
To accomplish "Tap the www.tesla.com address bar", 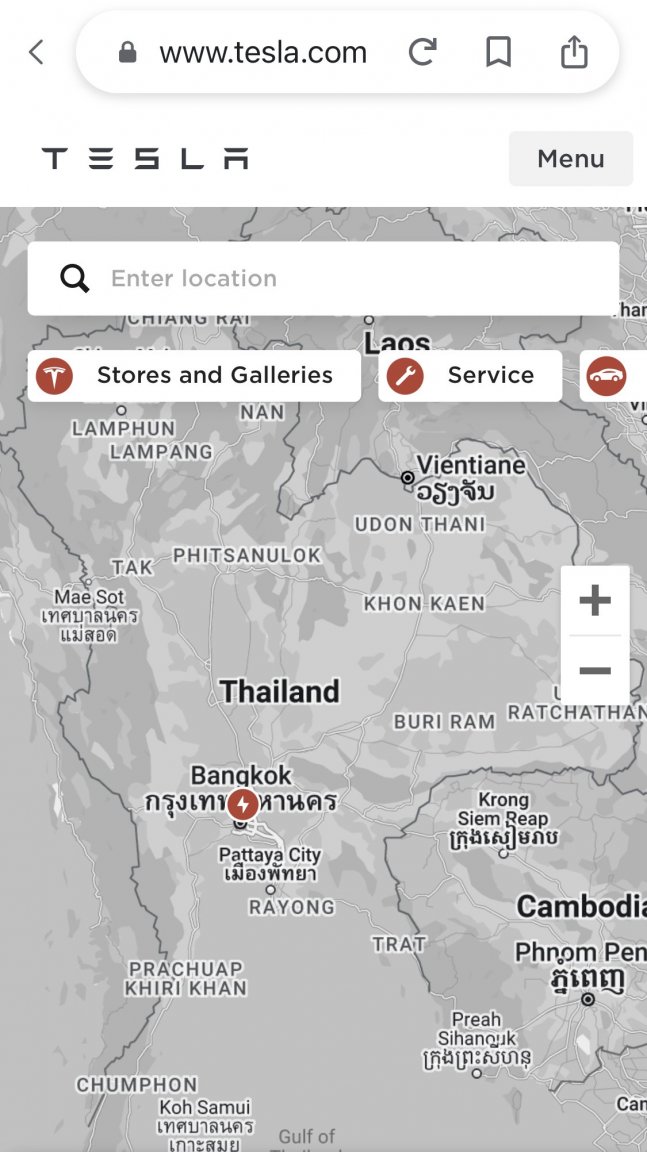I will 262,53.
